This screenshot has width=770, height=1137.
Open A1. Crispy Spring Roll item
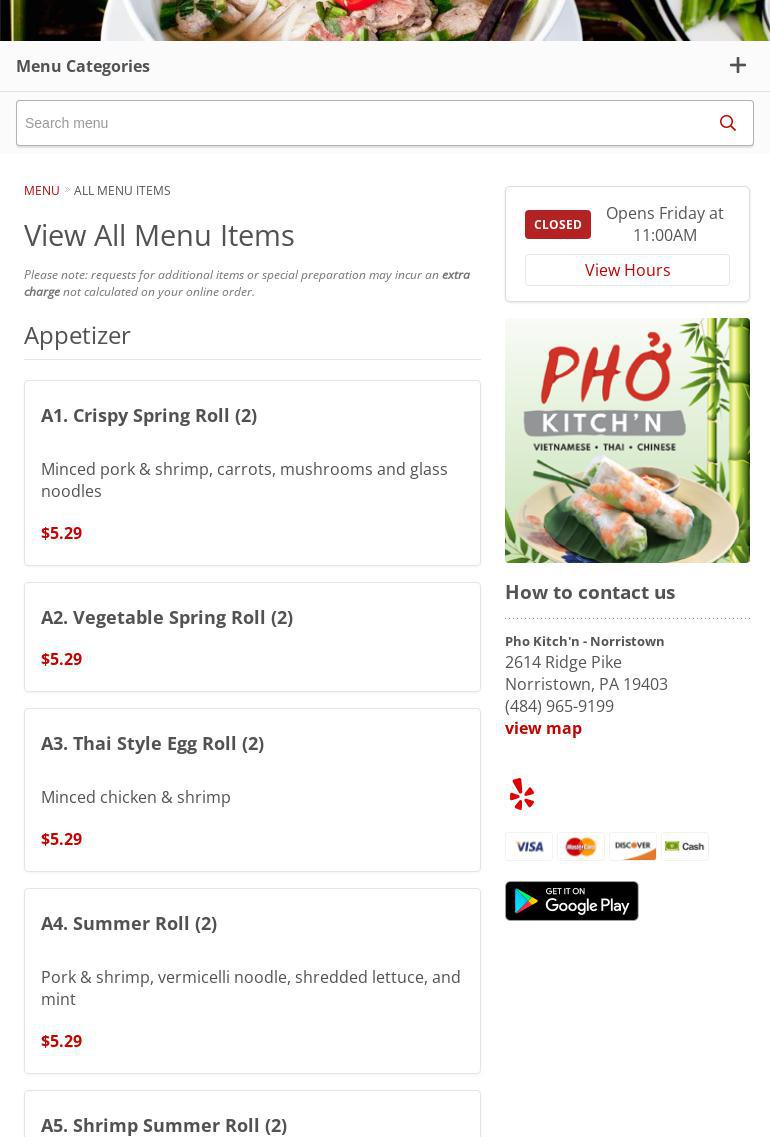(x=149, y=415)
